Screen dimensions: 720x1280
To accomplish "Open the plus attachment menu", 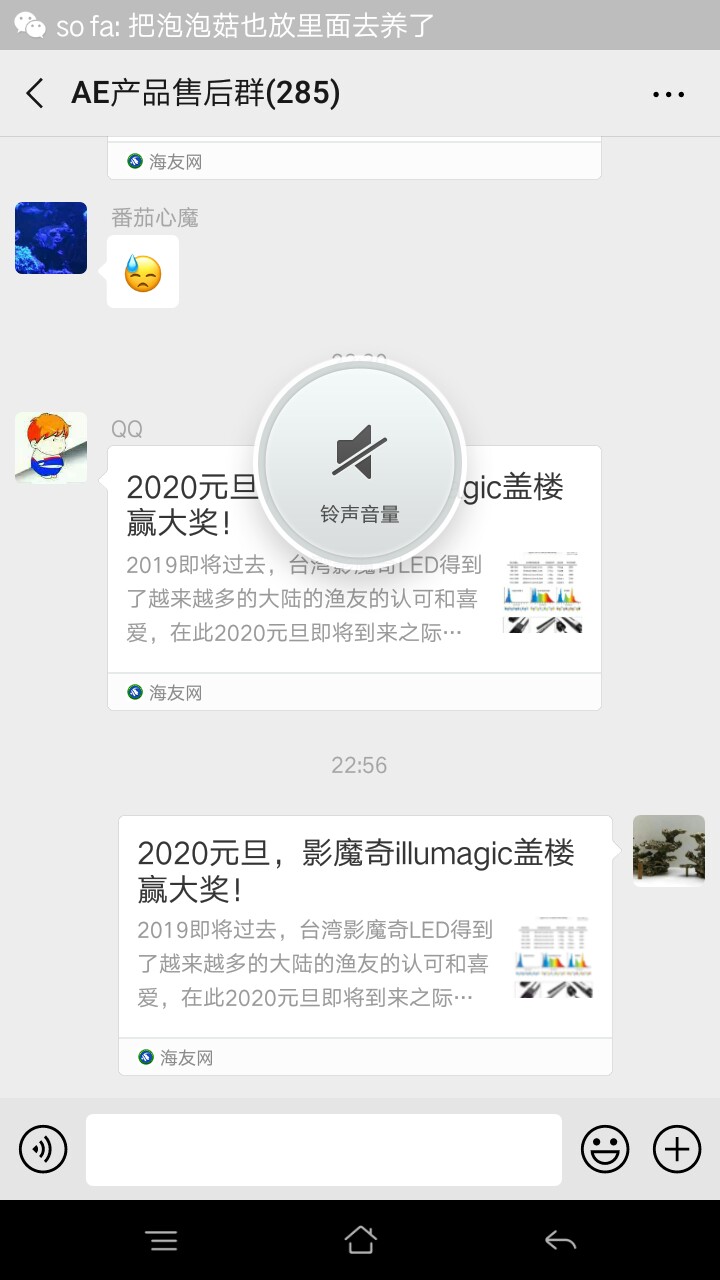I will (x=677, y=1149).
